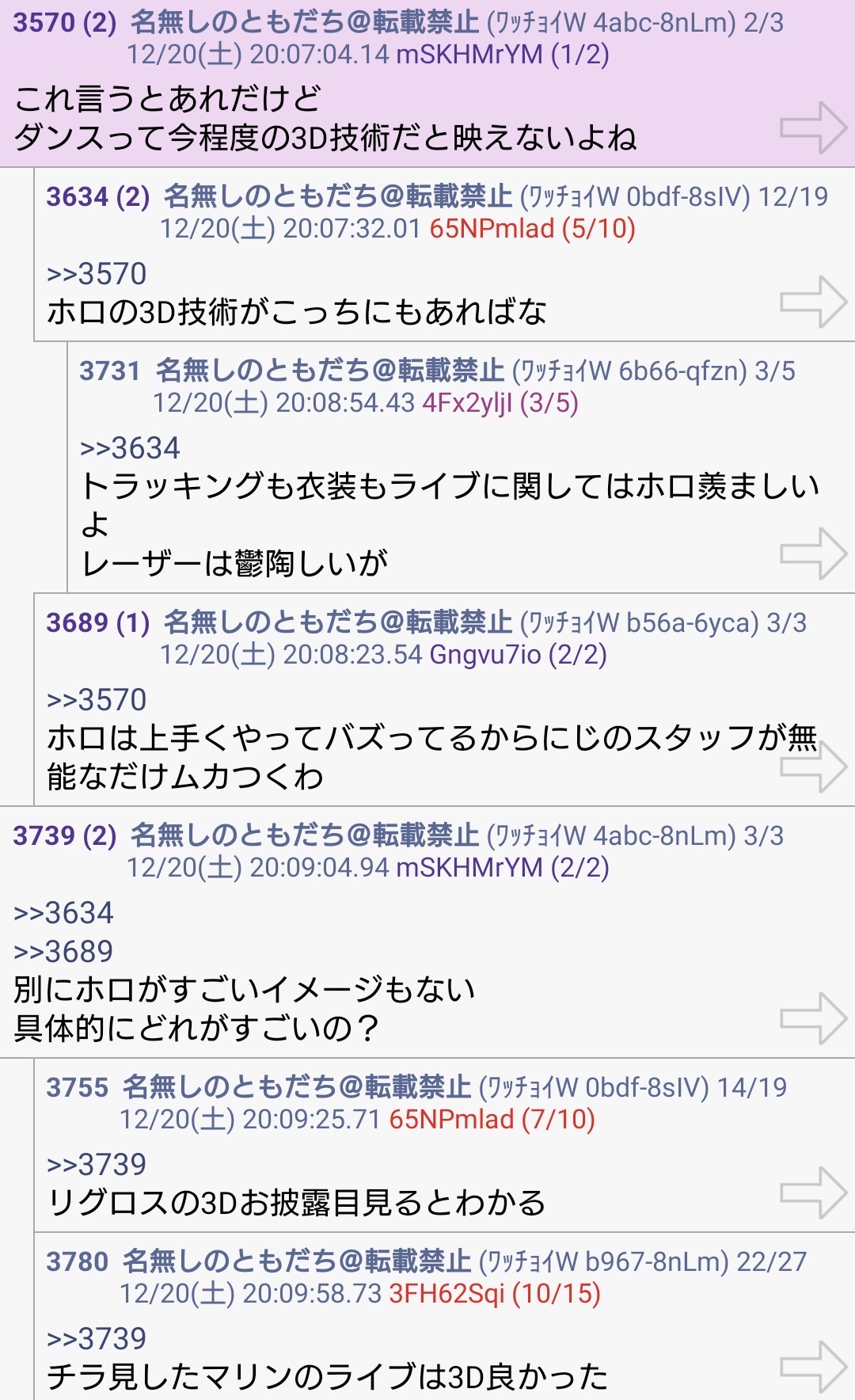The width and height of the screenshot is (855, 1400).
Task: Show posts by ID mSKHMrYM (1/2)
Action: 502,55
